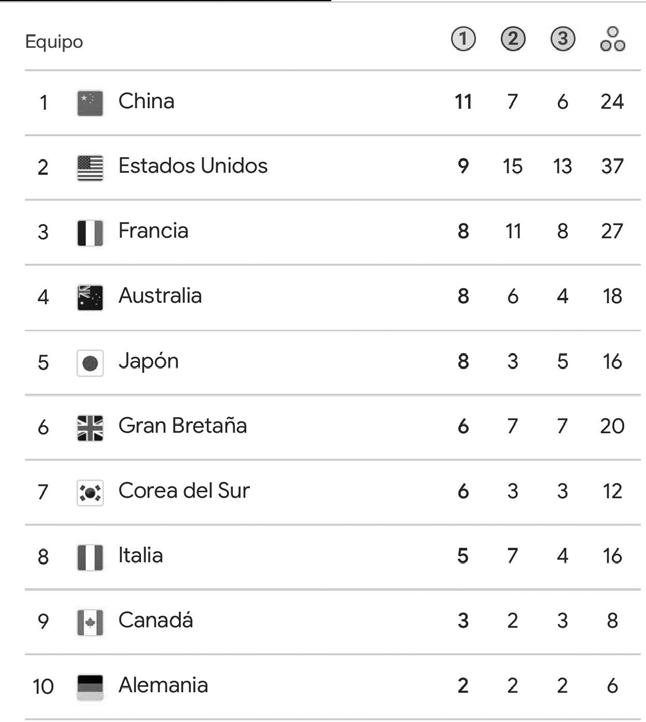Open Corea del Sur's medals
Screen dimensions: 646x722
[332, 492]
